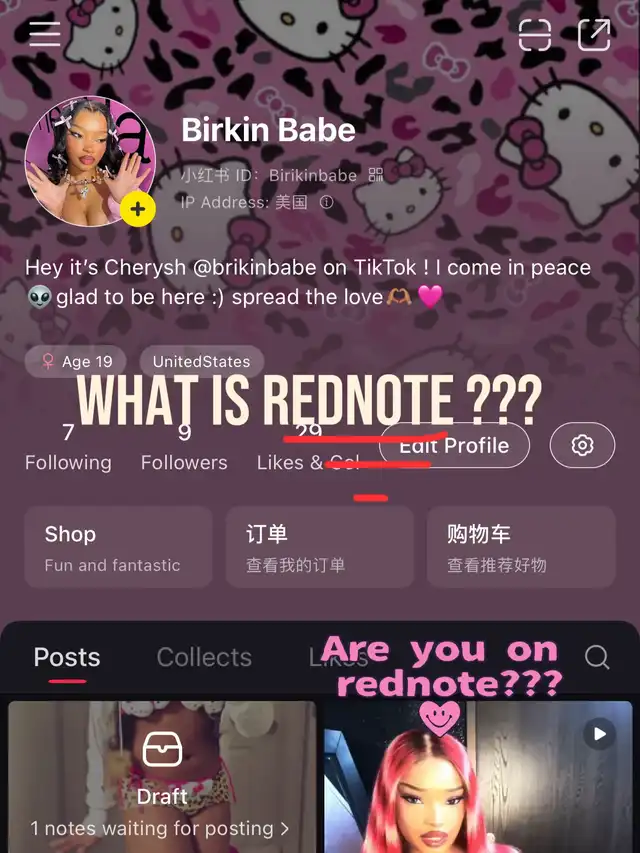Open the hamburger menu
The height and width of the screenshot is (853, 640).
point(45,33)
